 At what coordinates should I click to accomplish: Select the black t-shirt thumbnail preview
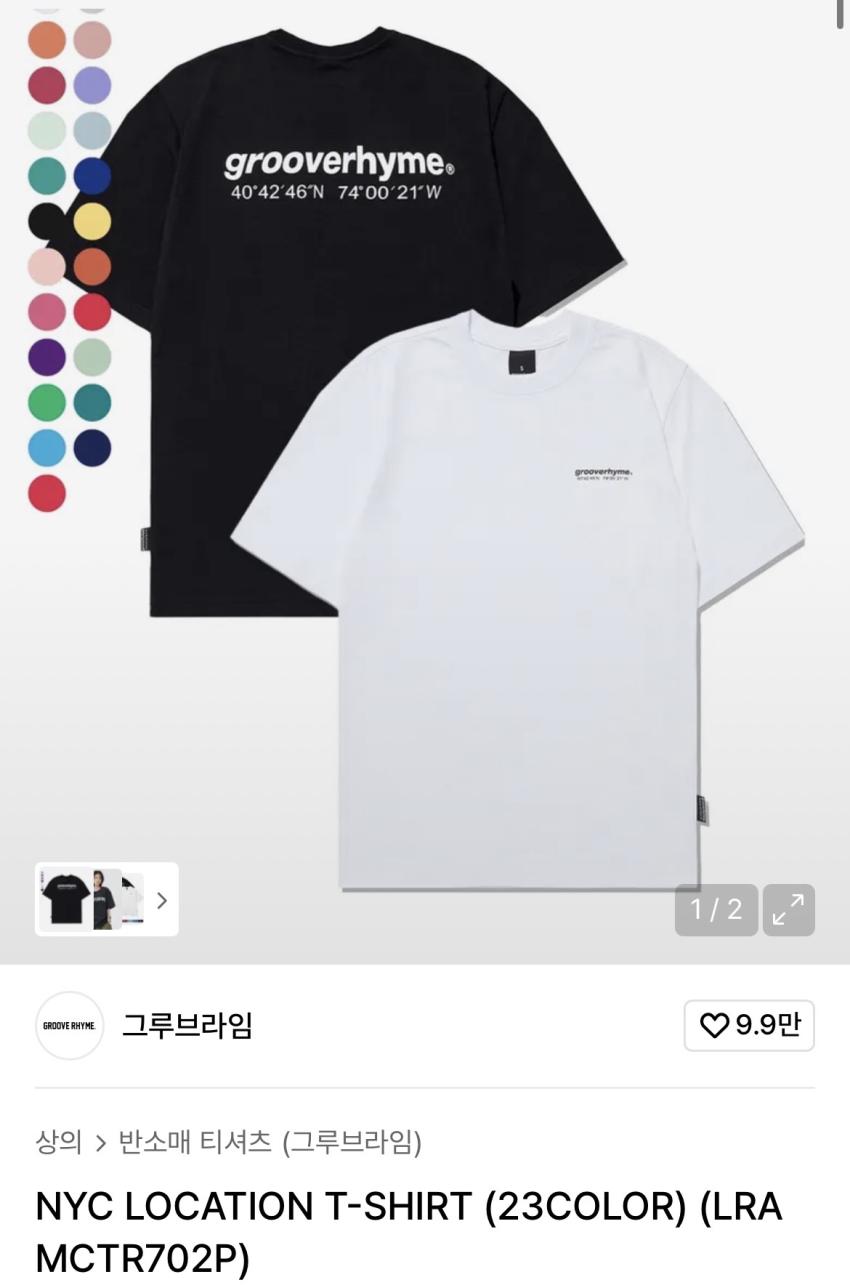click(65, 899)
